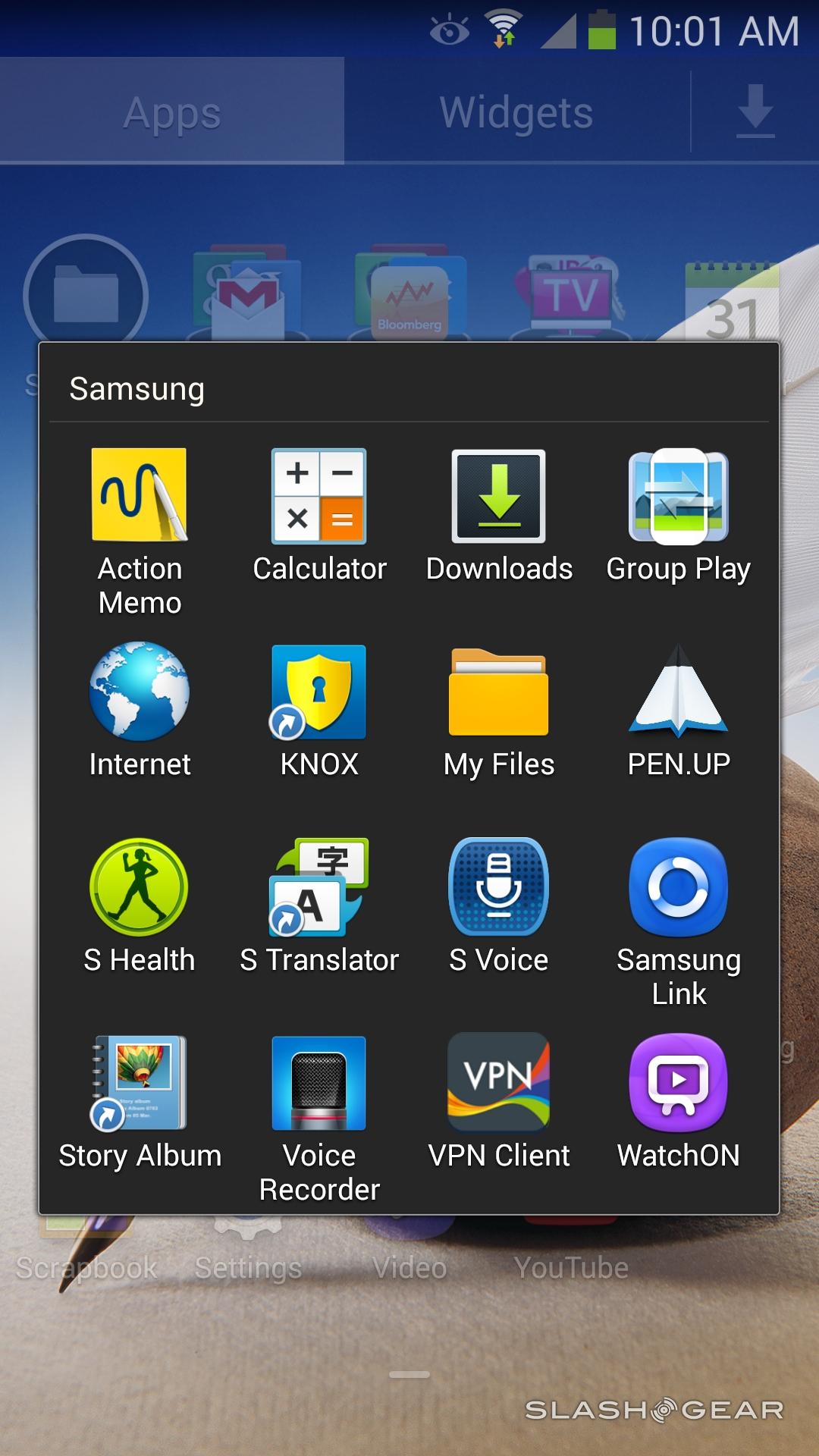
Task: Open the VPN Client app
Action: [x=498, y=1083]
